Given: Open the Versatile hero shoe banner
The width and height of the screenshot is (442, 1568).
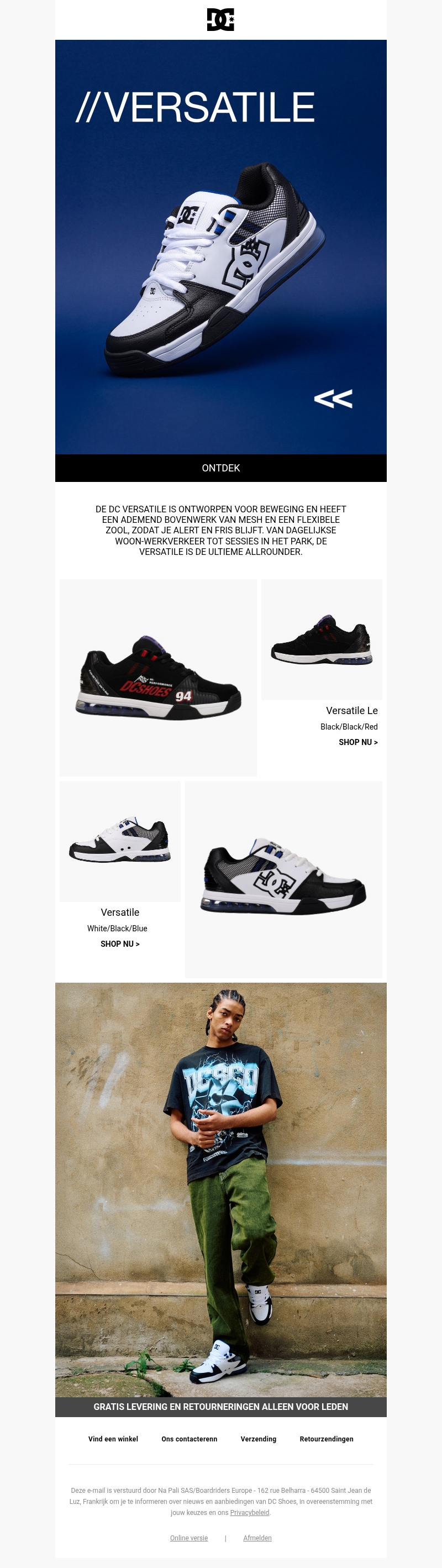Looking at the screenshot, I should tap(220, 247).
